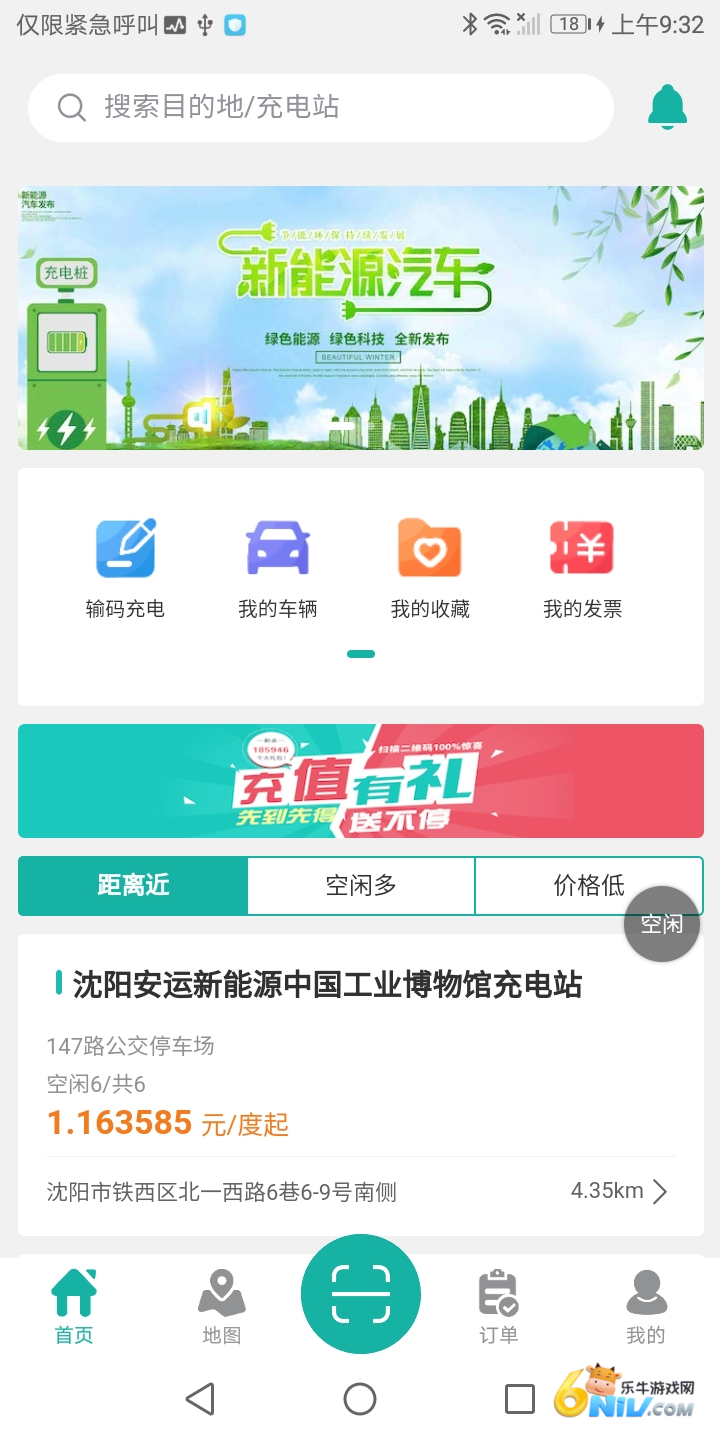Sort stations by 空闲多
Viewport: 720px width, 1440px height.
(x=361, y=885)
